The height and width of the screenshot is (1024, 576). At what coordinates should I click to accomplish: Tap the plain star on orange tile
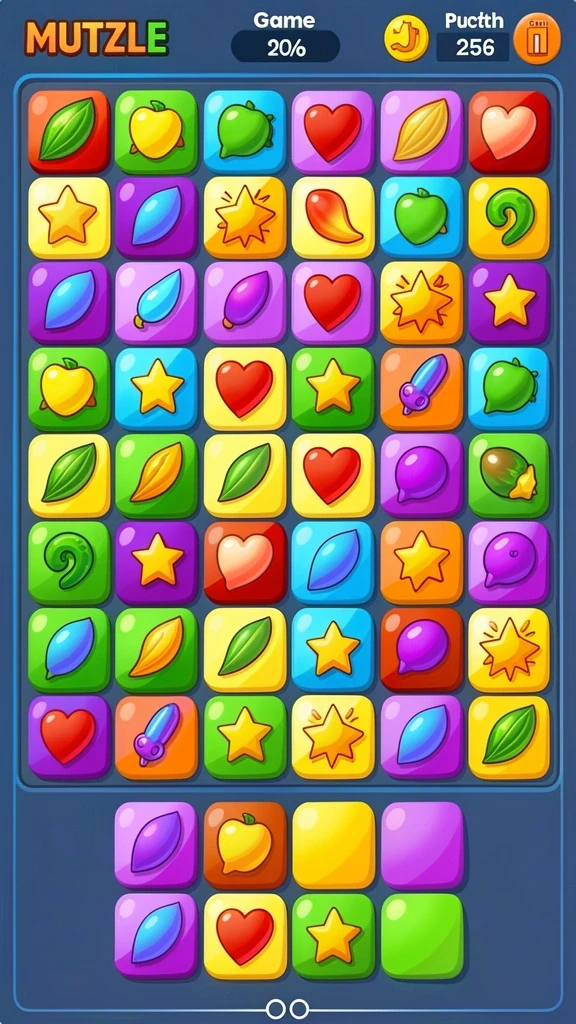click(421, 562)
